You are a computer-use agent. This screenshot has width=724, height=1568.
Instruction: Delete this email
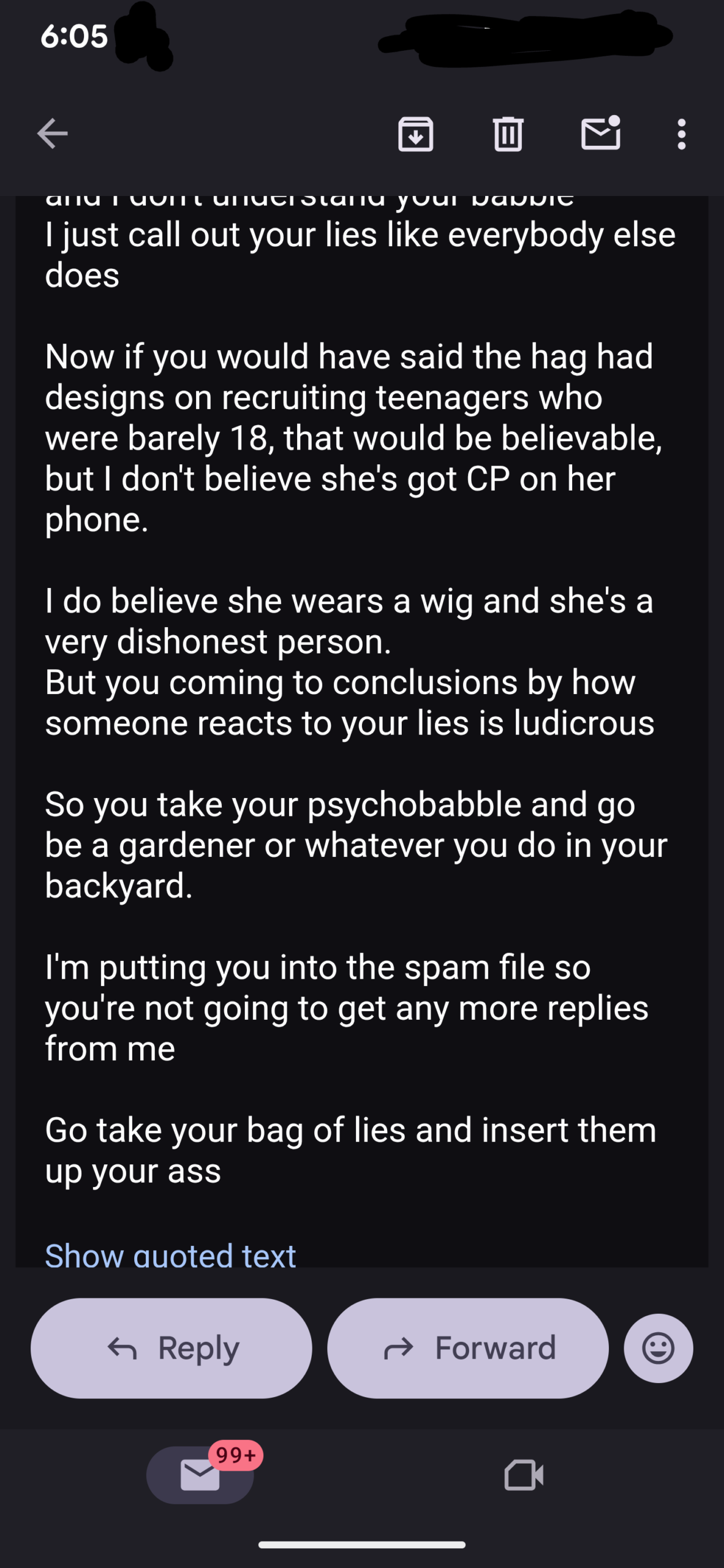coord(508,134)
